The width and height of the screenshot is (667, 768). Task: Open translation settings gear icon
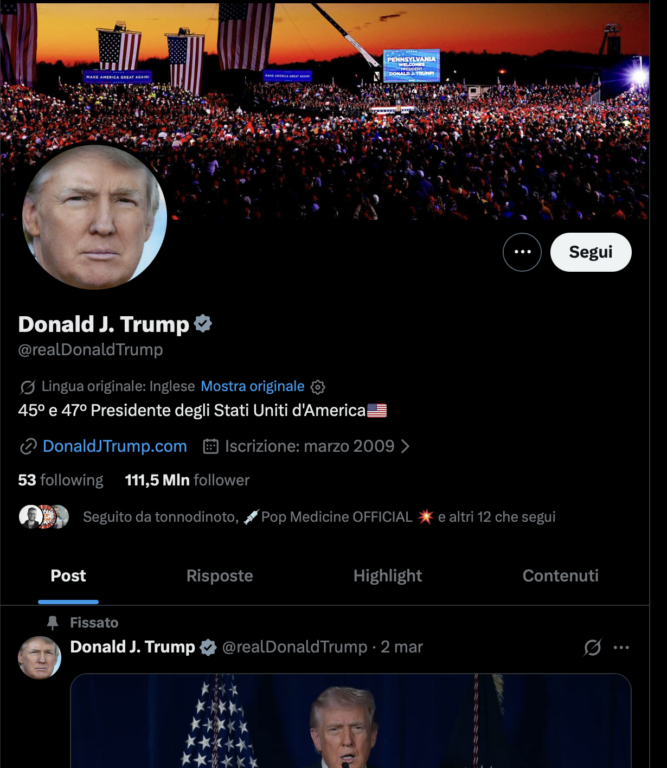(318, 387)
